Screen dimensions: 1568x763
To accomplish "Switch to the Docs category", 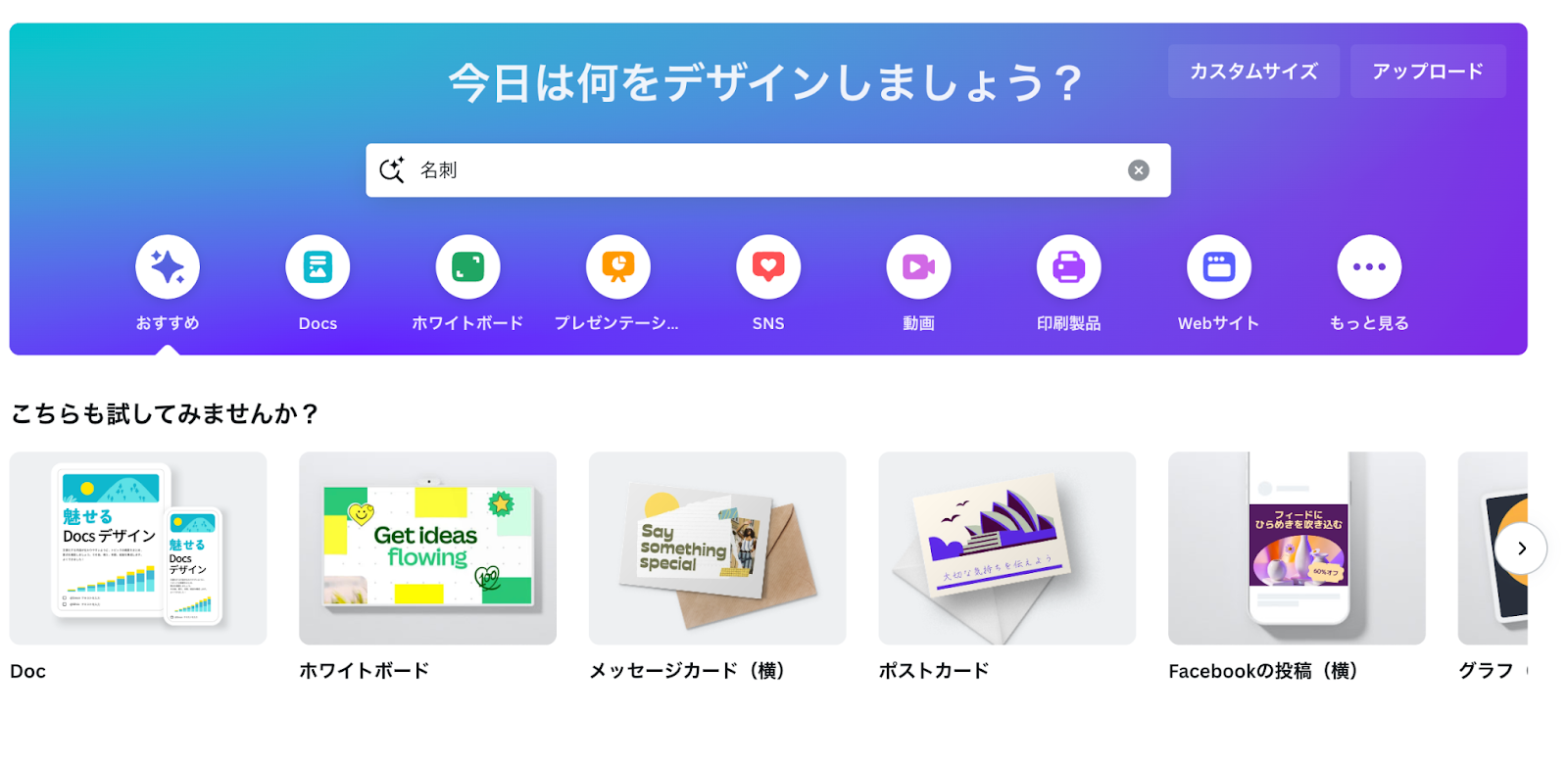I will point(318,267).
